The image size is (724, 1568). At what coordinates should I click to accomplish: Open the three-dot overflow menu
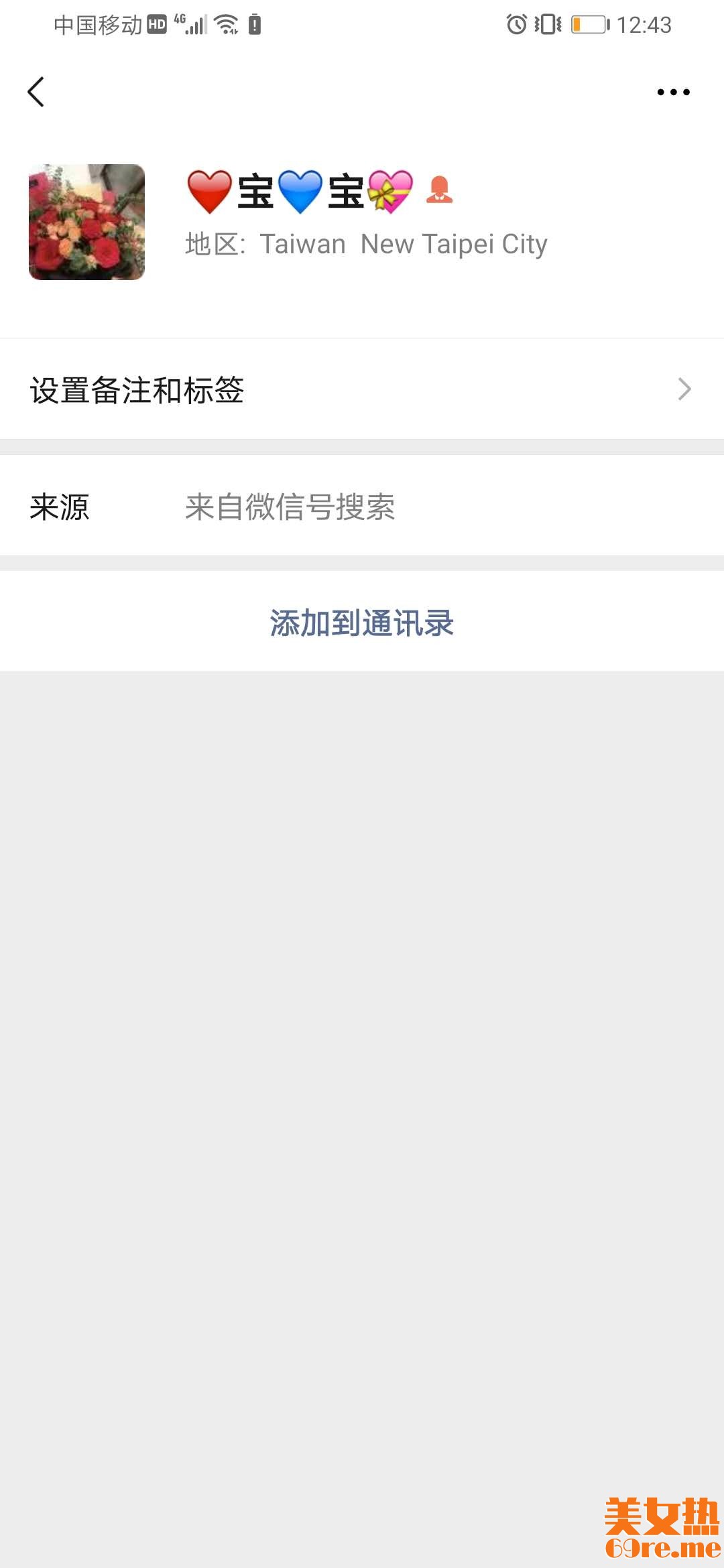(673, 92)
